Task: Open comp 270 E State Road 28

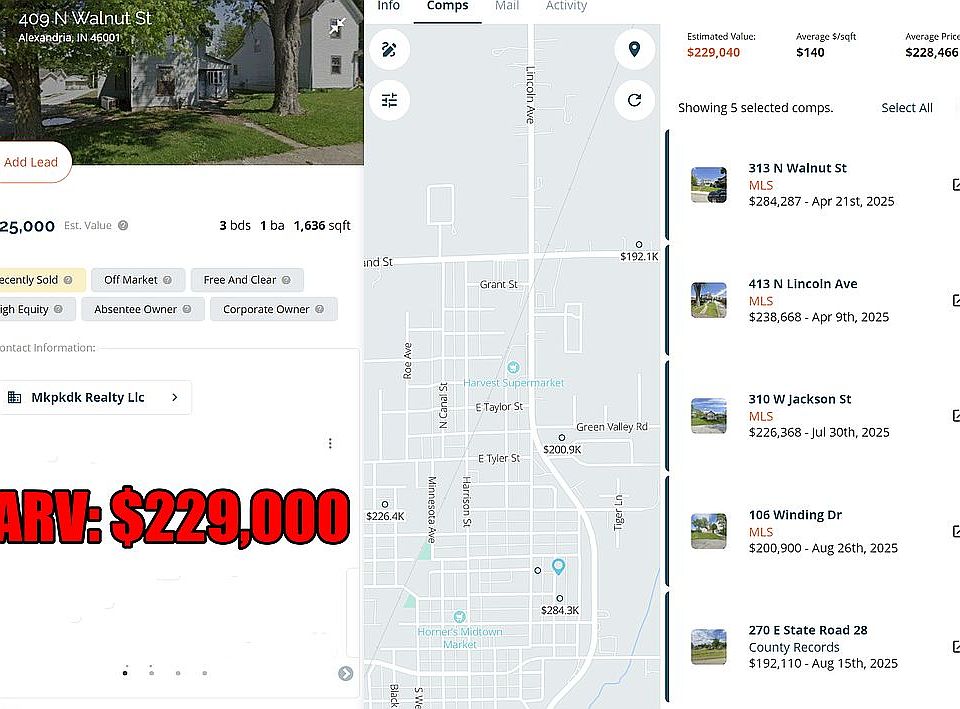Action: (x=807, y=630)
